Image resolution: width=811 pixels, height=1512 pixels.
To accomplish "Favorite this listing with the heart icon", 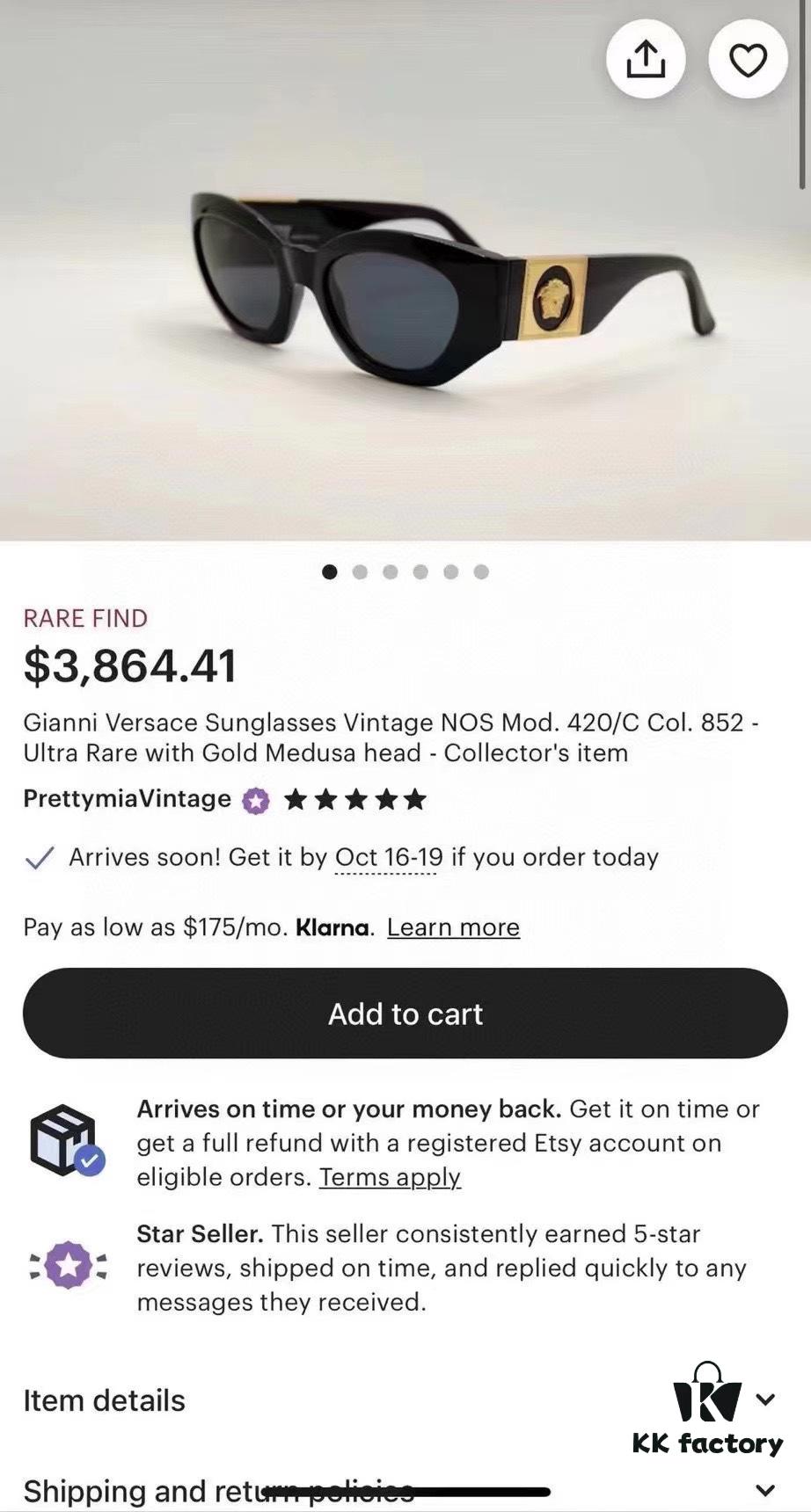I will point(748,59).
